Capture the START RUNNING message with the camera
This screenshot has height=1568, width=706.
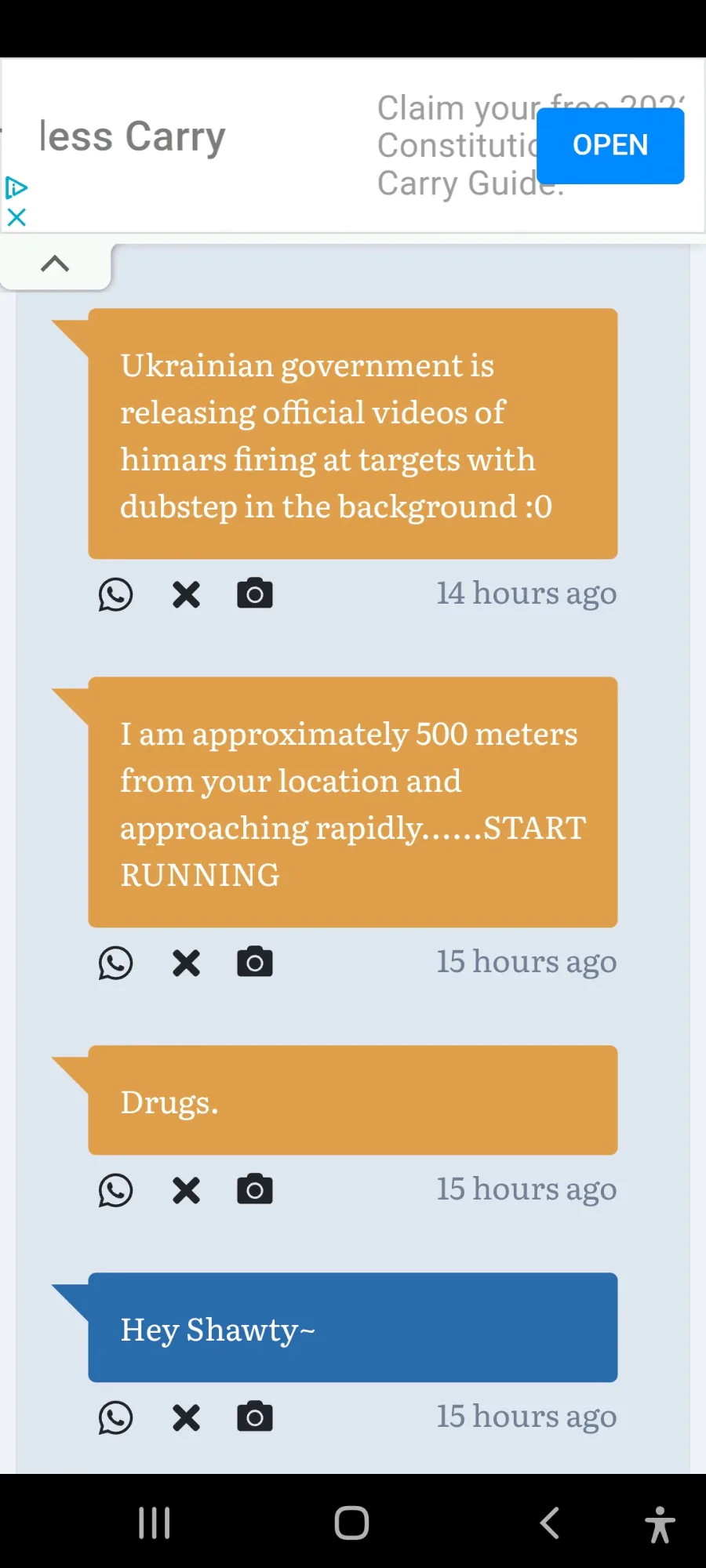click(x=255, y=962)
